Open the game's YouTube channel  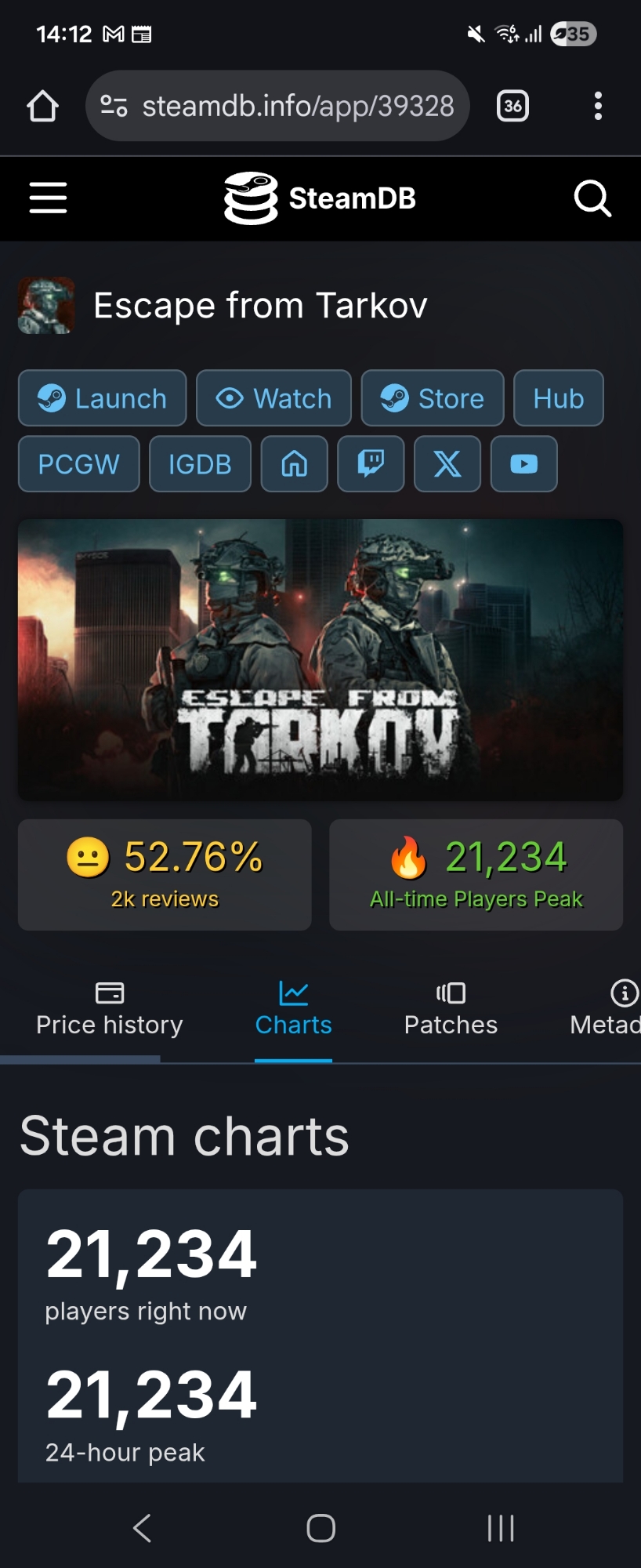coord(524,464)
